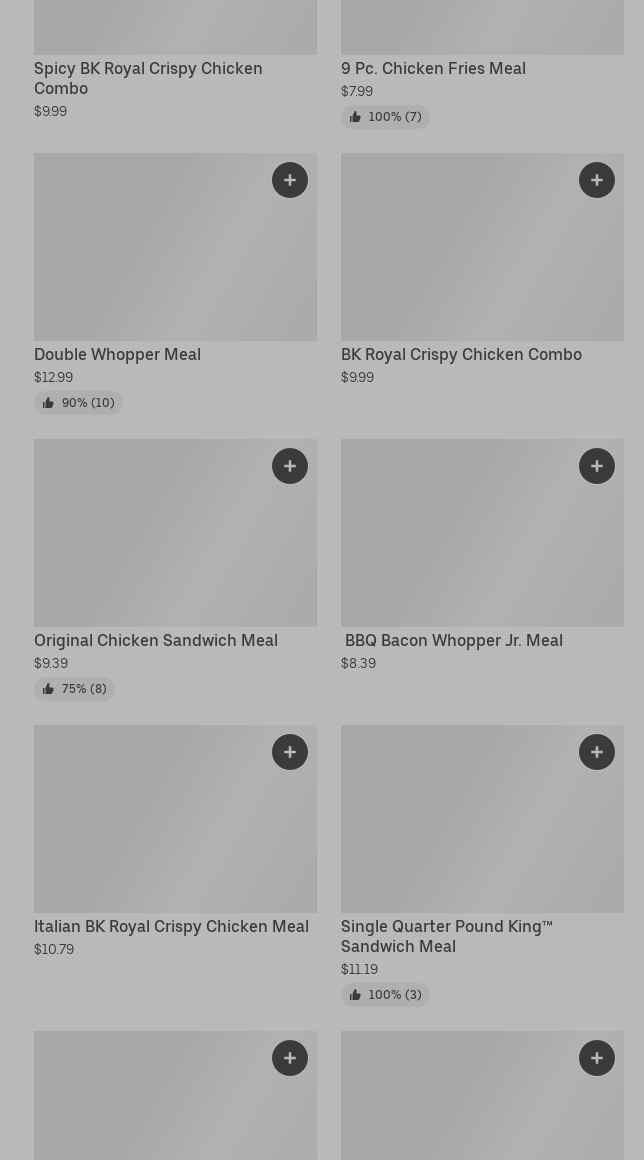Add Original Chicken Sandwich Meal to cart

pyautogui.click(x=290, y=466)
